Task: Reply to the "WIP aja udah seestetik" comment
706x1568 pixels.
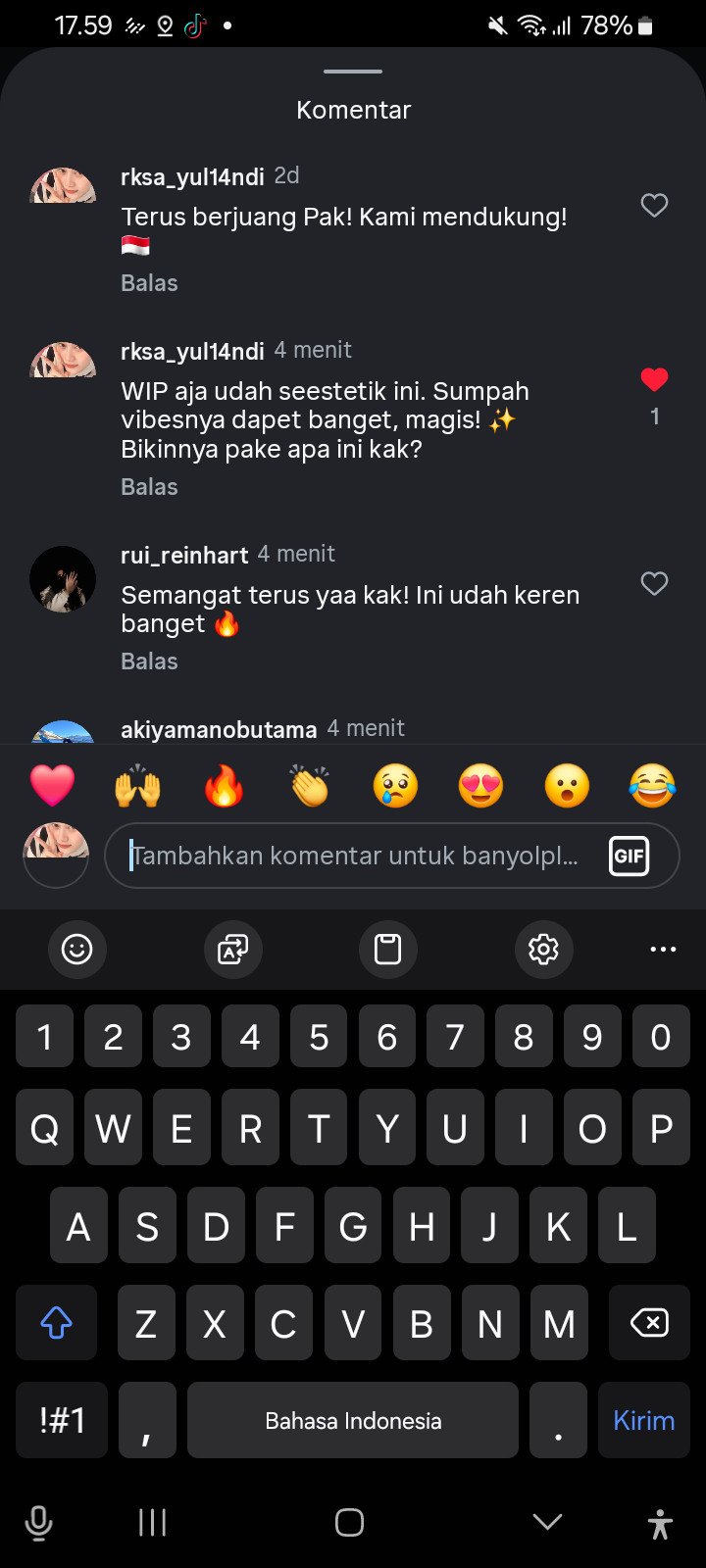Action: 149,487
